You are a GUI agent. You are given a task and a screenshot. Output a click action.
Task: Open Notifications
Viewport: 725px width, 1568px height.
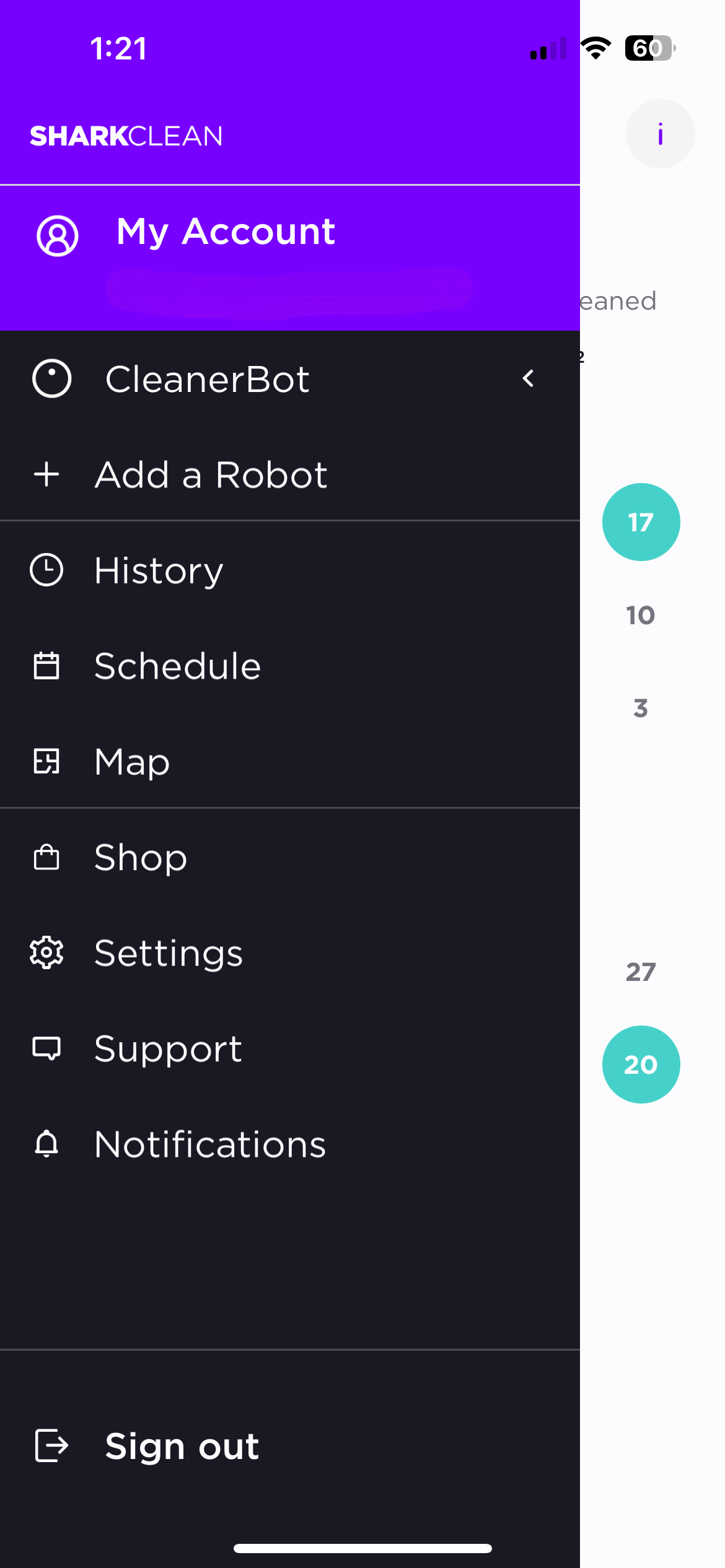click(290, 1144)
